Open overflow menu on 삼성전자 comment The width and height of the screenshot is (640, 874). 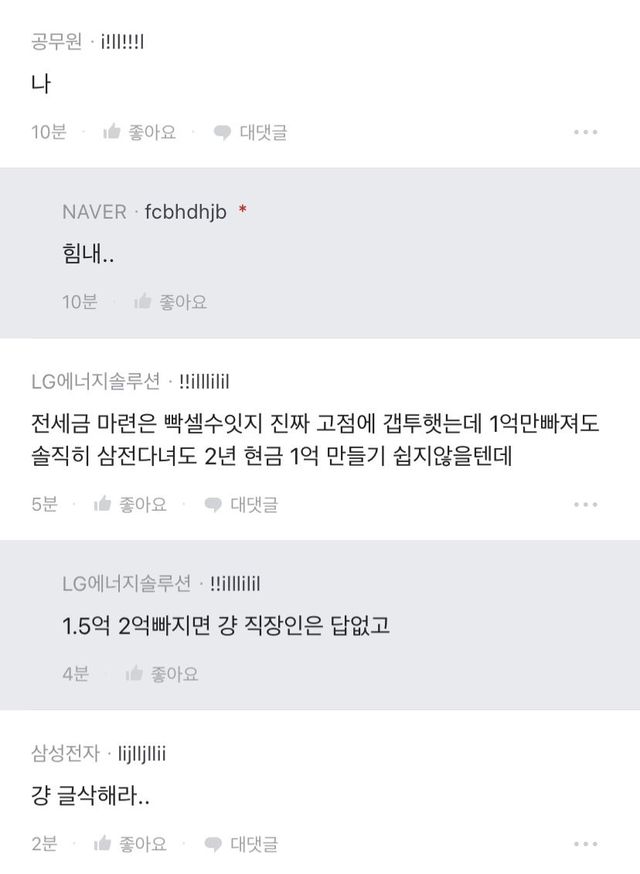586,844
